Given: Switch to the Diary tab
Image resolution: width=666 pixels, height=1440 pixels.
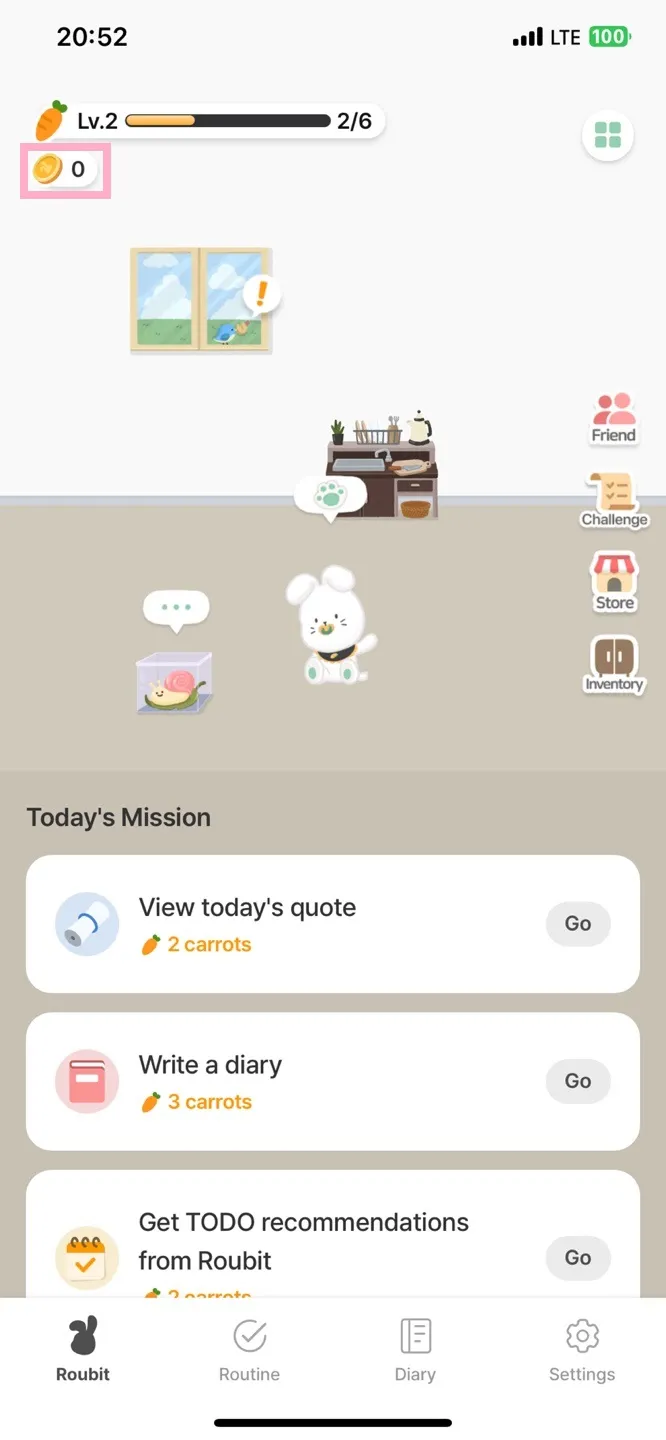Looking at the screenshot, I should (415, 1350).
